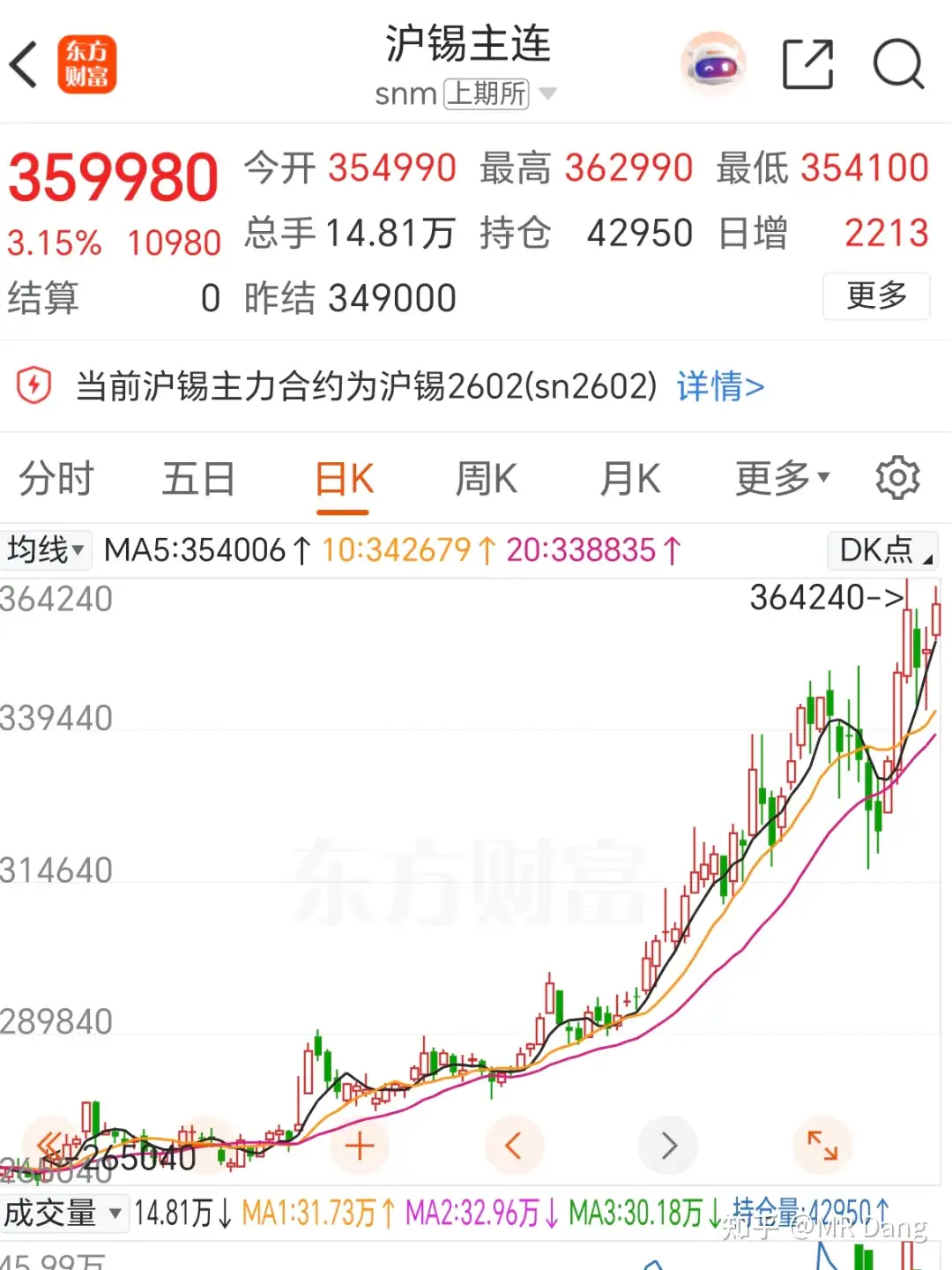Open 详情 contract details link
Image resolution: width=952 pixels, height=1270 pixels.
719,386
